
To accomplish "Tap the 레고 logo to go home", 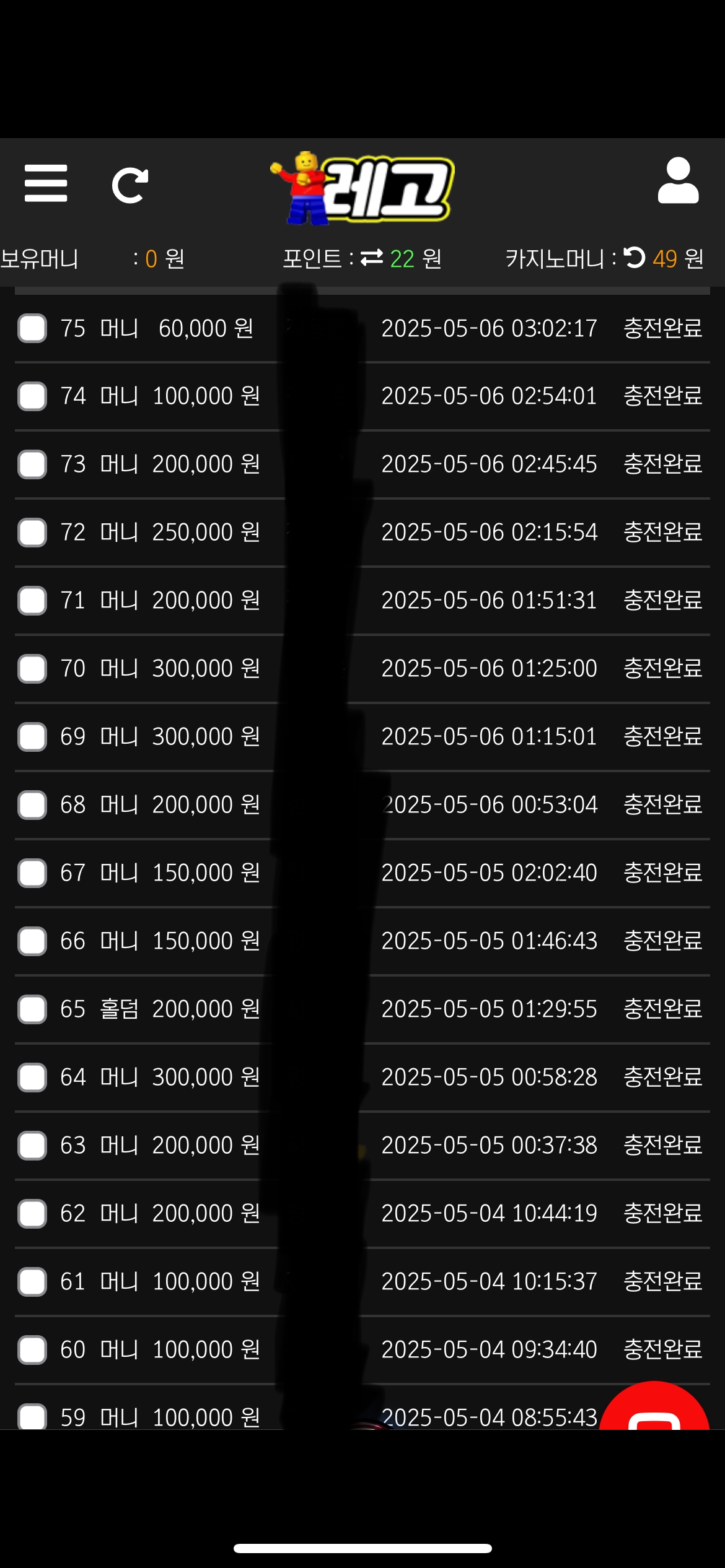I will tap(362, 188).
